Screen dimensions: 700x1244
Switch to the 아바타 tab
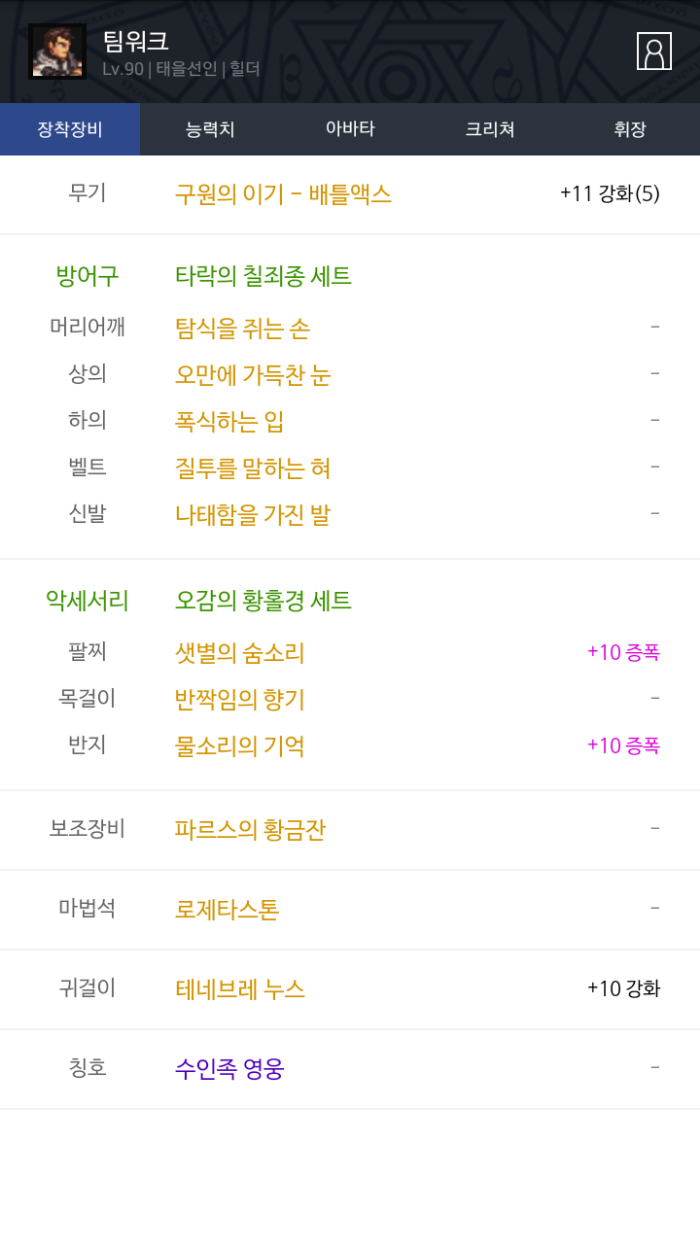coord(350,129)
